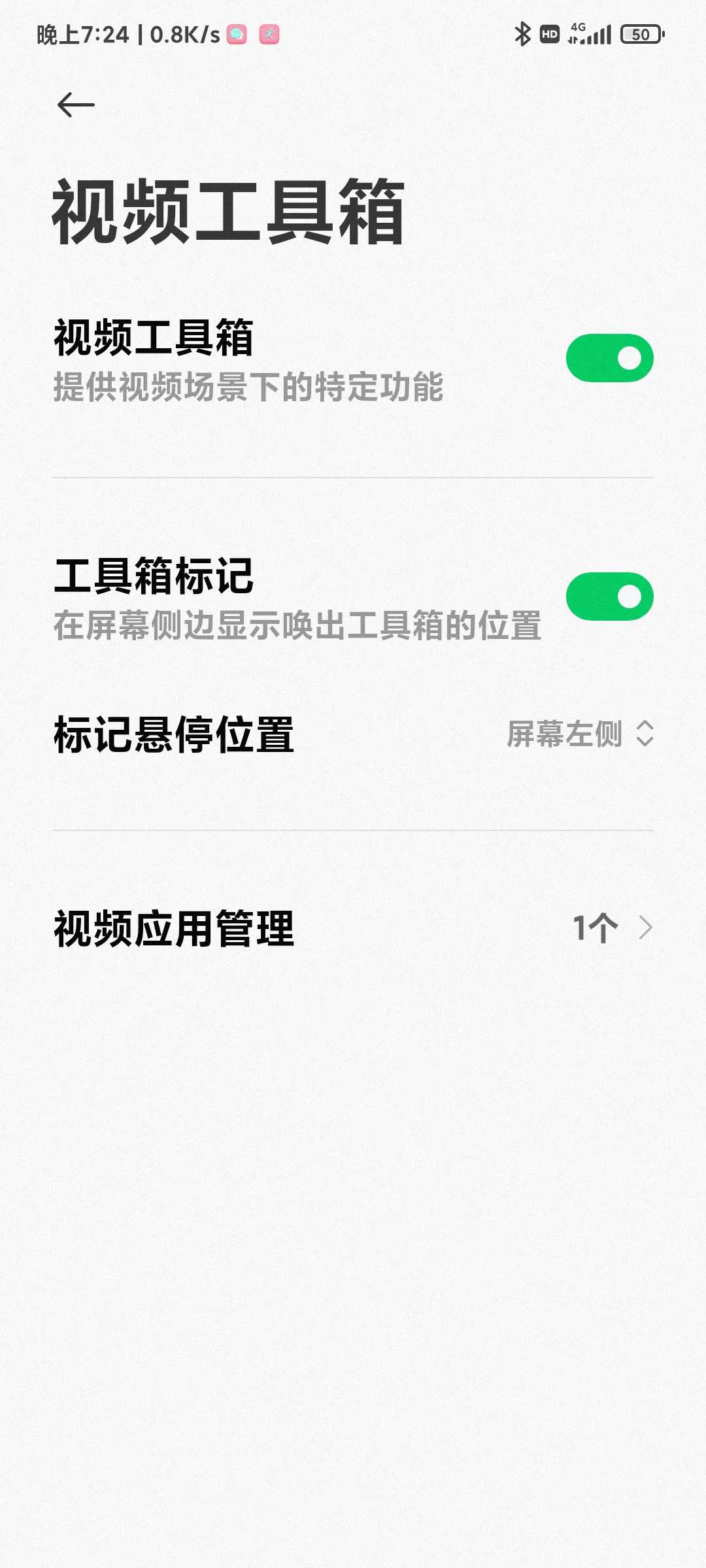Disable the 工具箱标记 switch
Screen dimensions: 706x1568
click(x=609, y=596)
